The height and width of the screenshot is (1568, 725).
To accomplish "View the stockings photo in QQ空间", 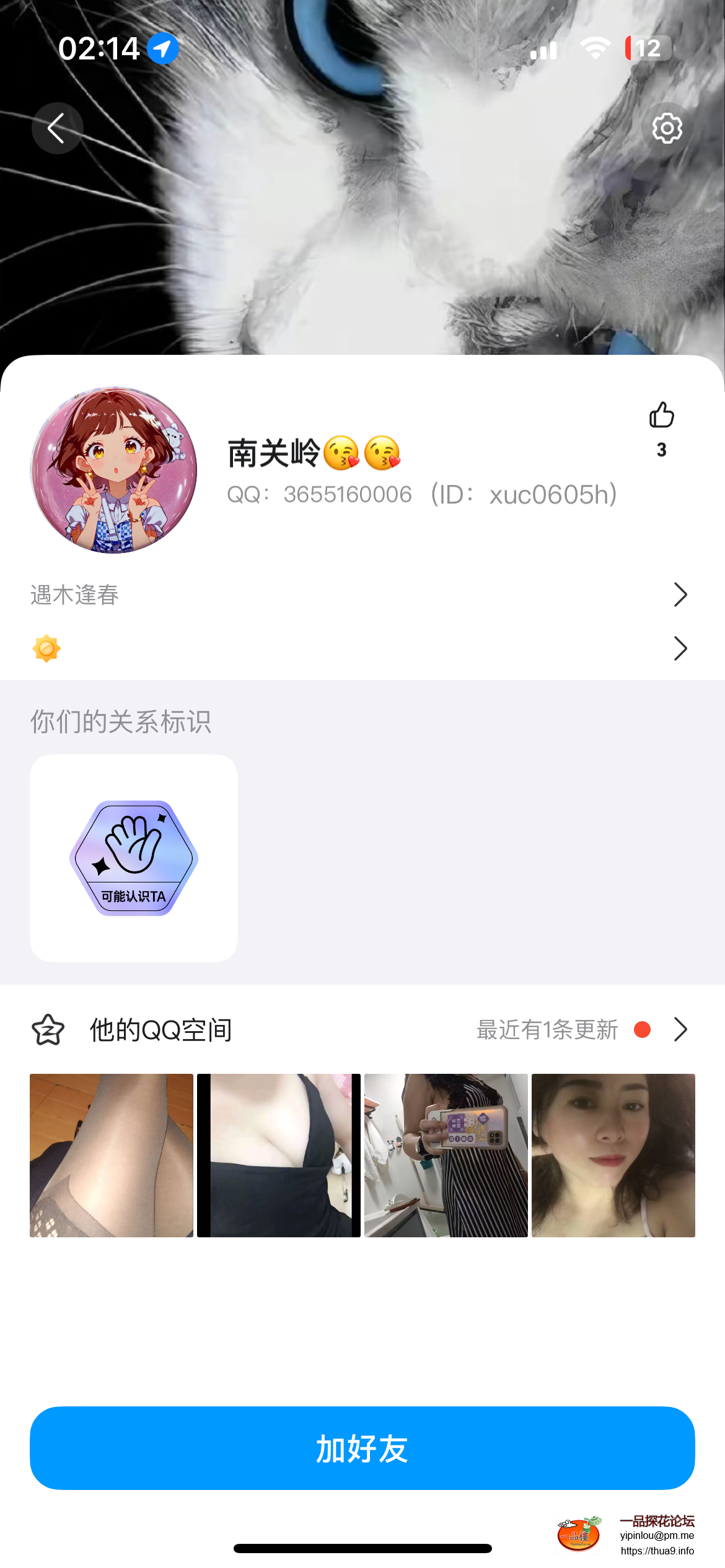I will coord(112,1155).
